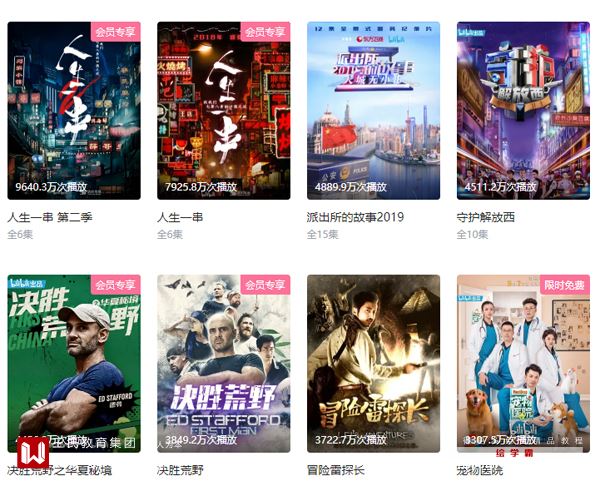This screenshot has height=481, width=600.
Task: Choose the 宠物医院 show
Action: [523, 363]
